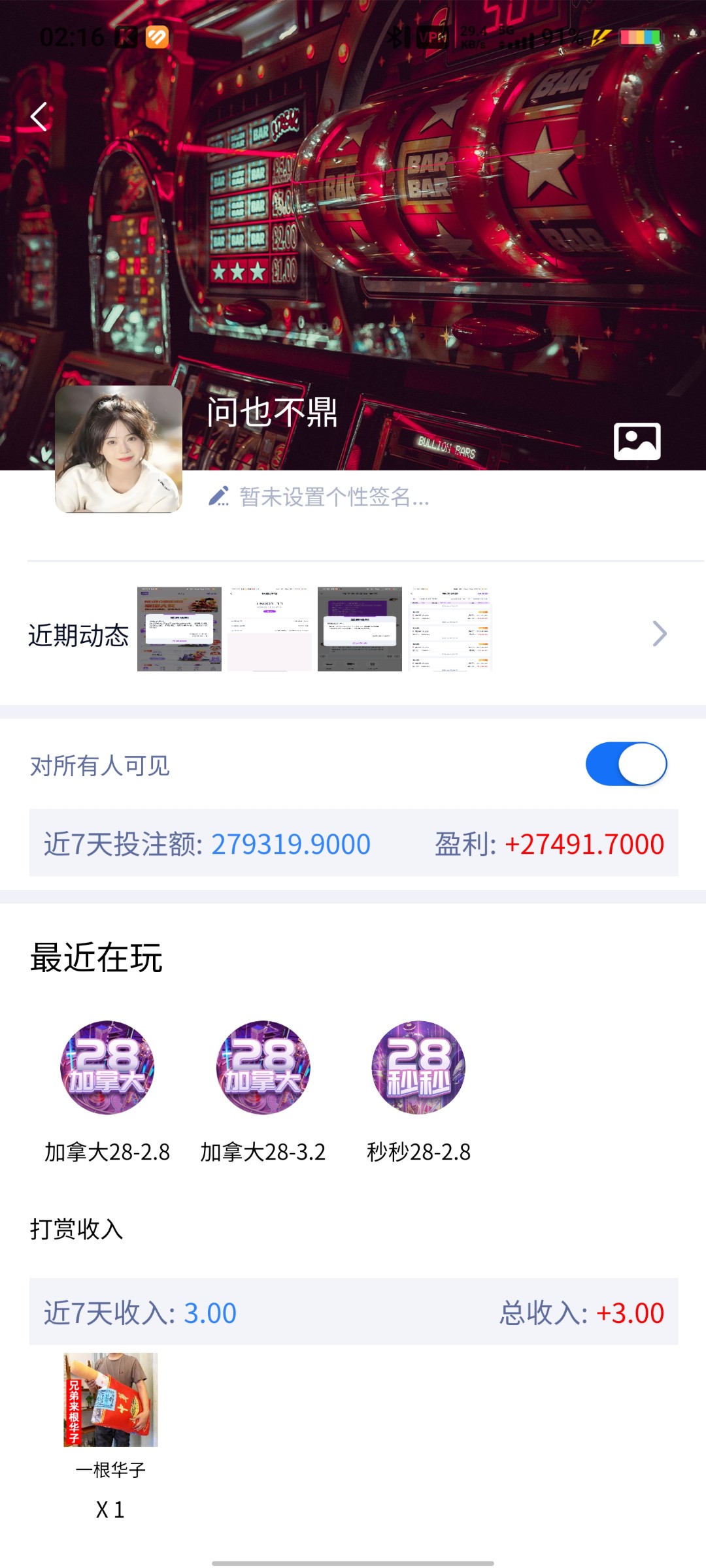This screenshot has height=1568, width=706.
Task: Open the 一根华子 gift item
Action: (x=110, y=1436)
